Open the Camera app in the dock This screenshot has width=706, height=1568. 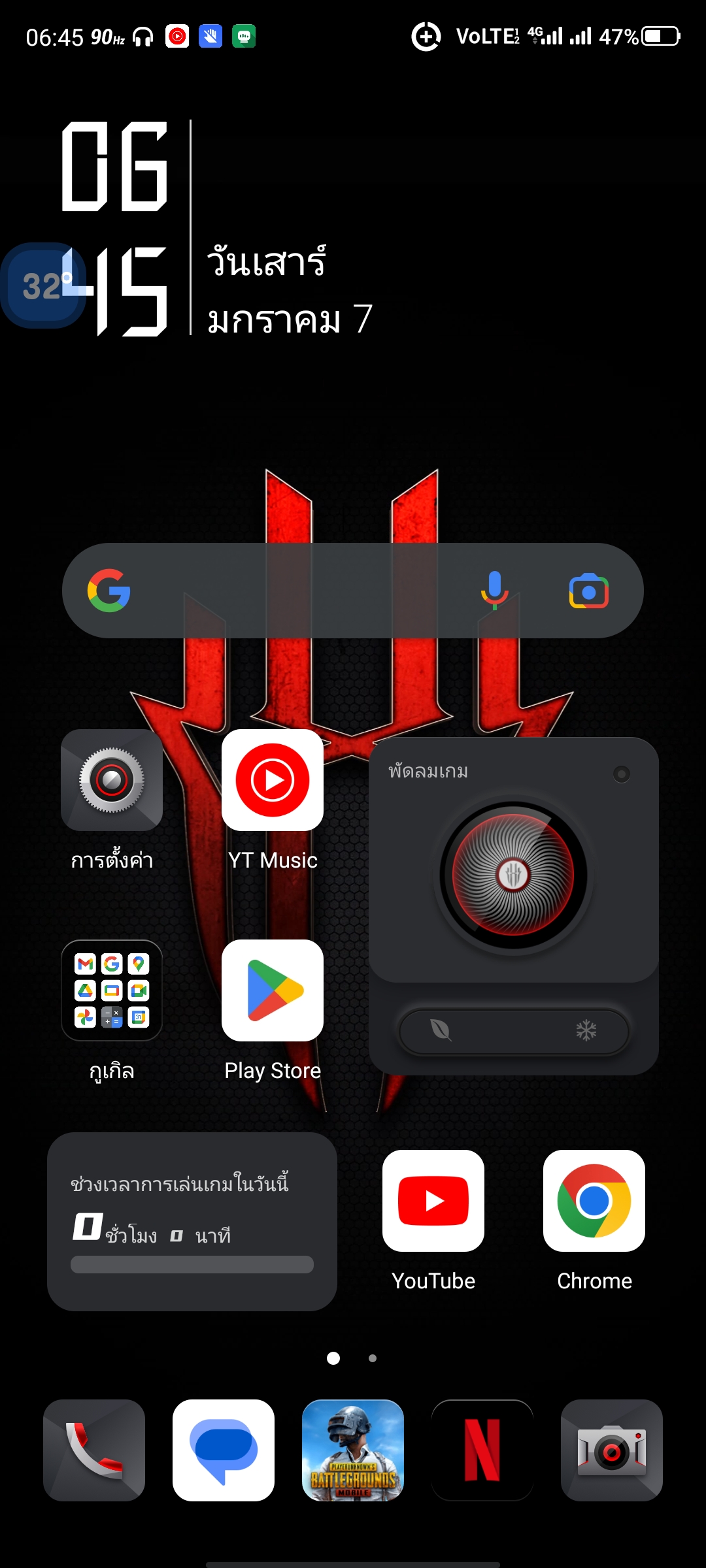coord(612,1450)
